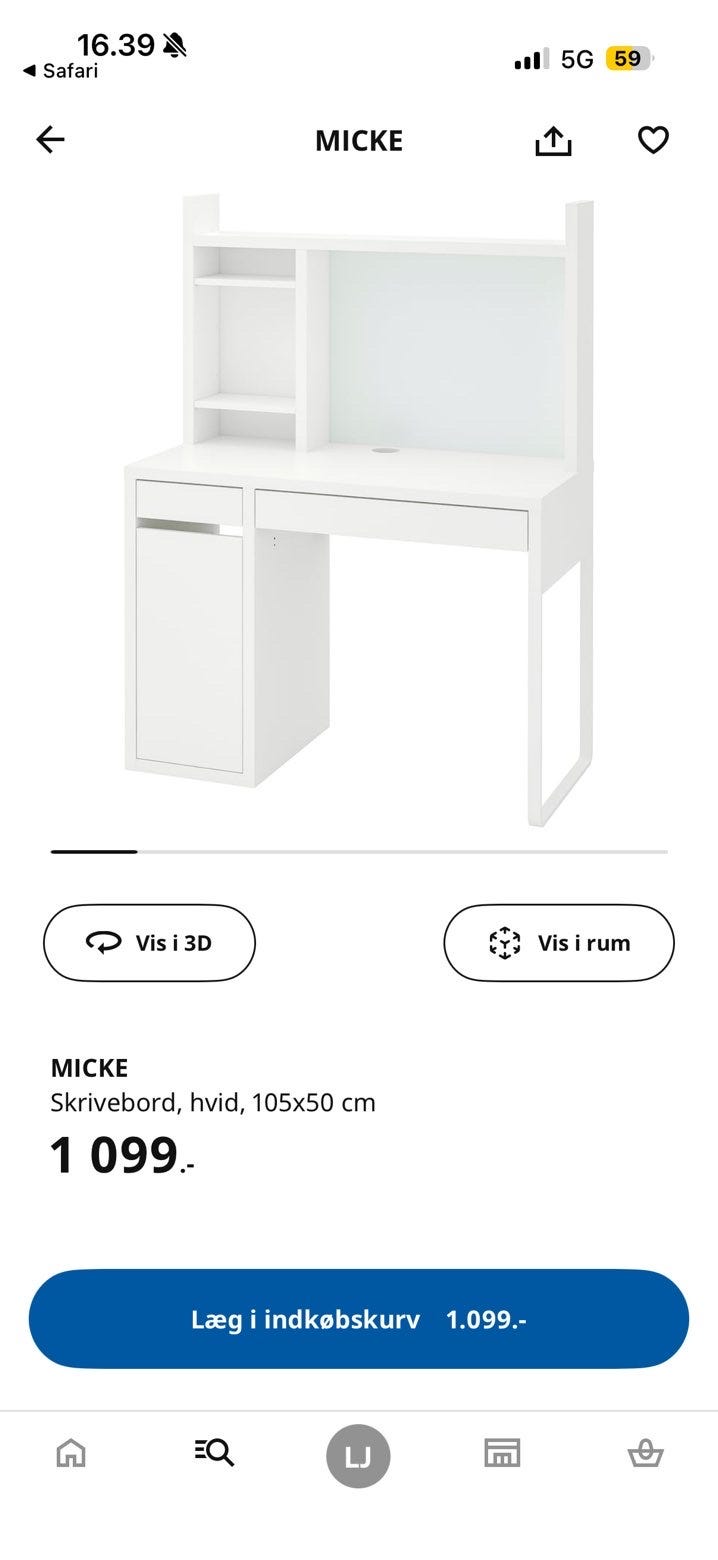Return to Safari via back link
The height and width of the screenshot is (1560, 718).
point(60,71)
